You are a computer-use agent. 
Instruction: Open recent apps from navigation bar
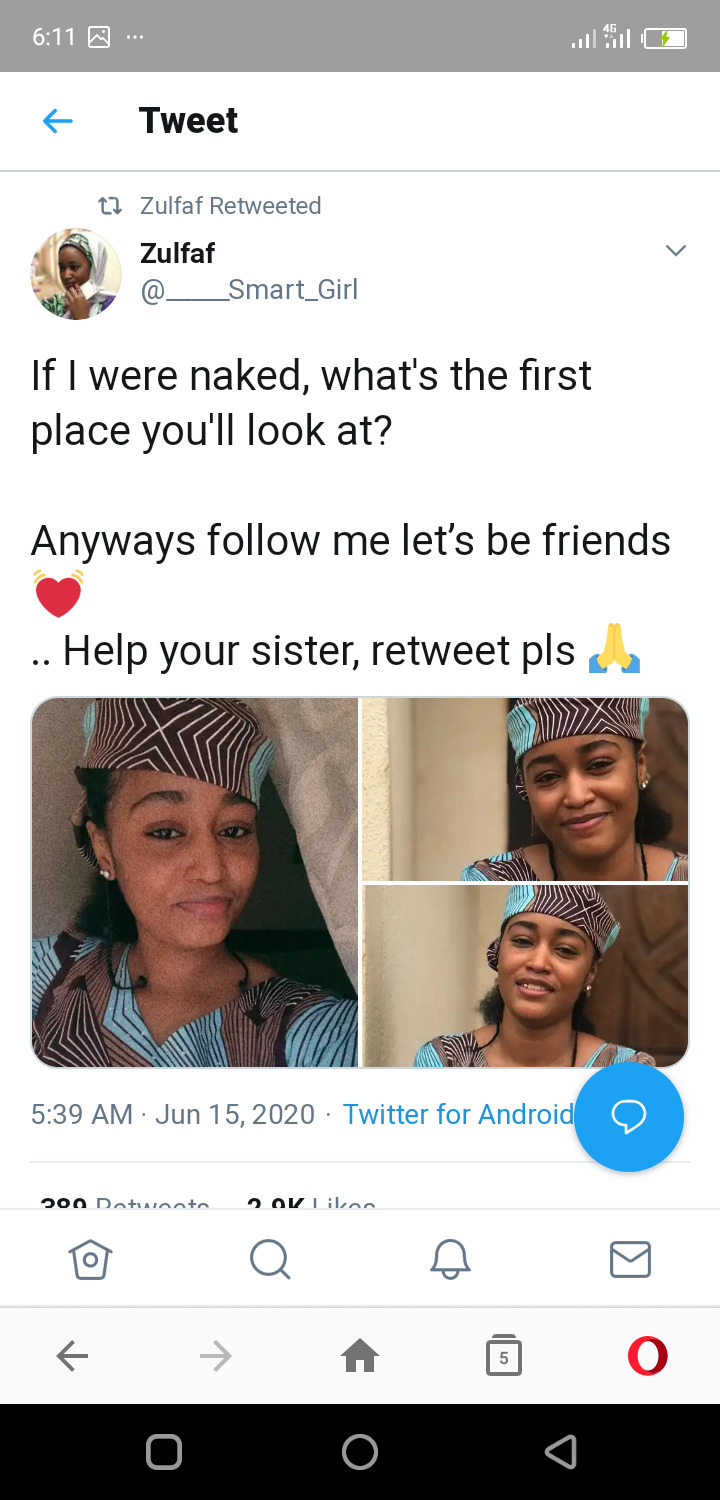[164, 1451]
